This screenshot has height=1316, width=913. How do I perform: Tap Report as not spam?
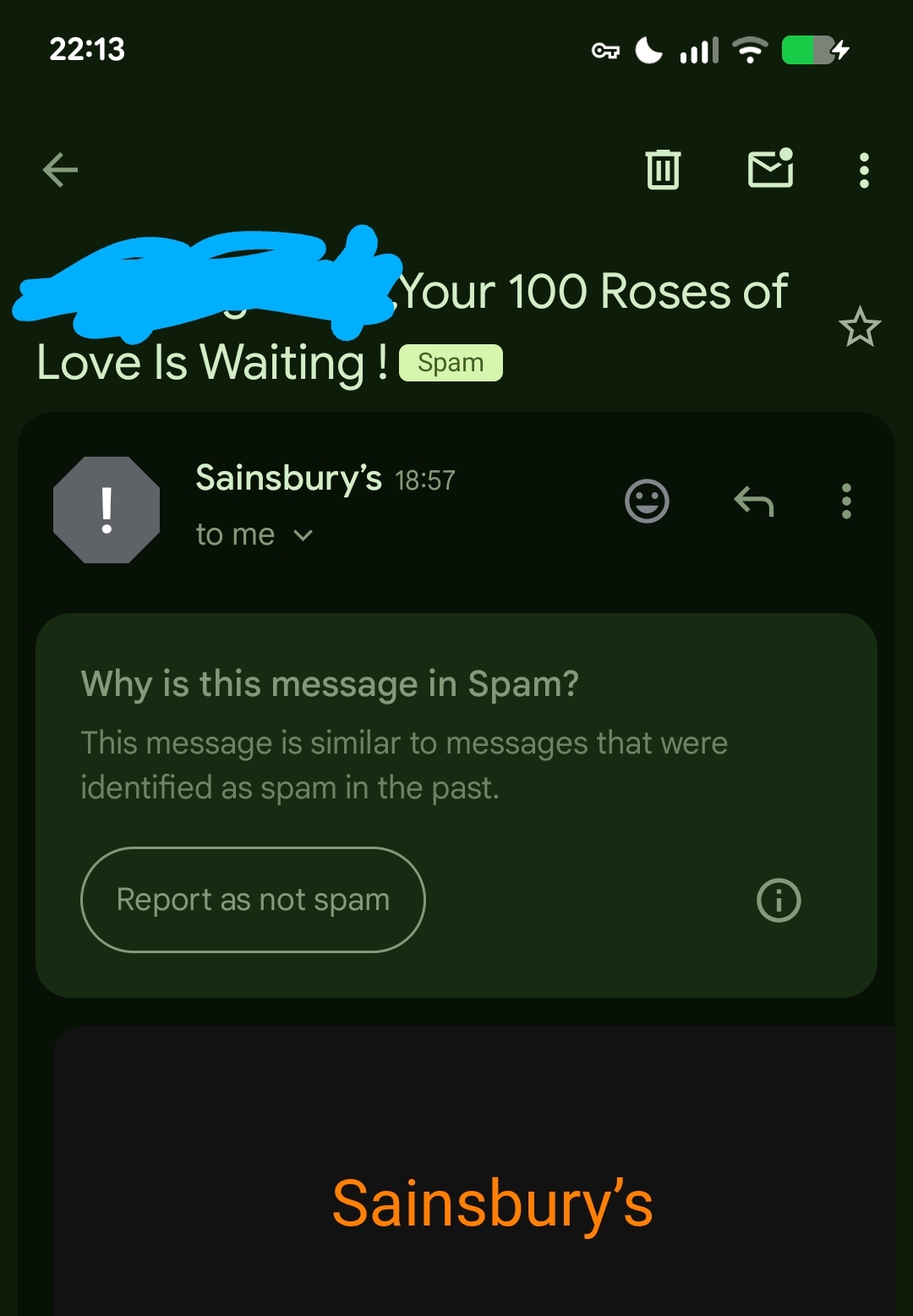[253, 900]
